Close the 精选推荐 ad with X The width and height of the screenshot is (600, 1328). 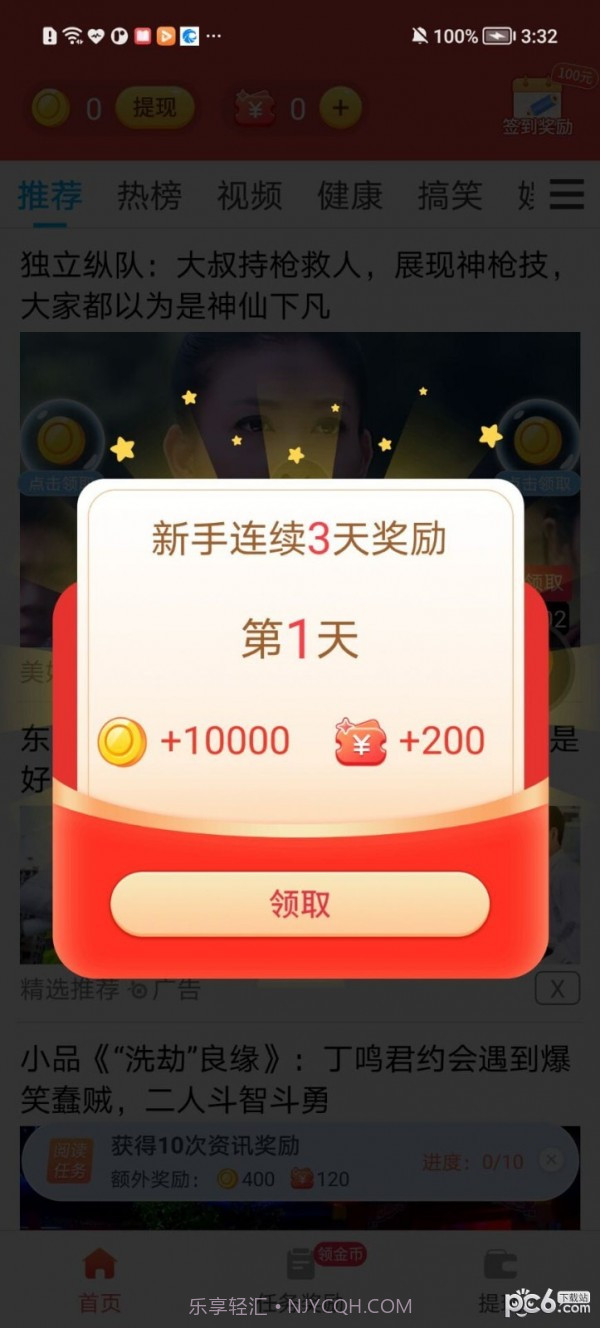(557, 989)
